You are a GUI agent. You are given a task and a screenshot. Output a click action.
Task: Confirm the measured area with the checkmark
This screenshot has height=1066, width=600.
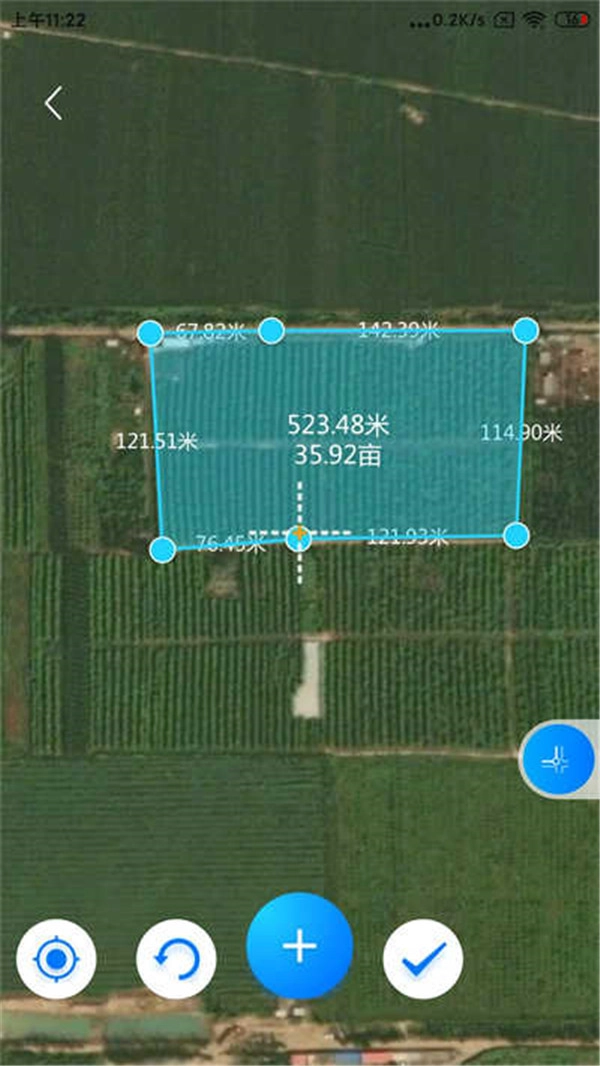423,958
